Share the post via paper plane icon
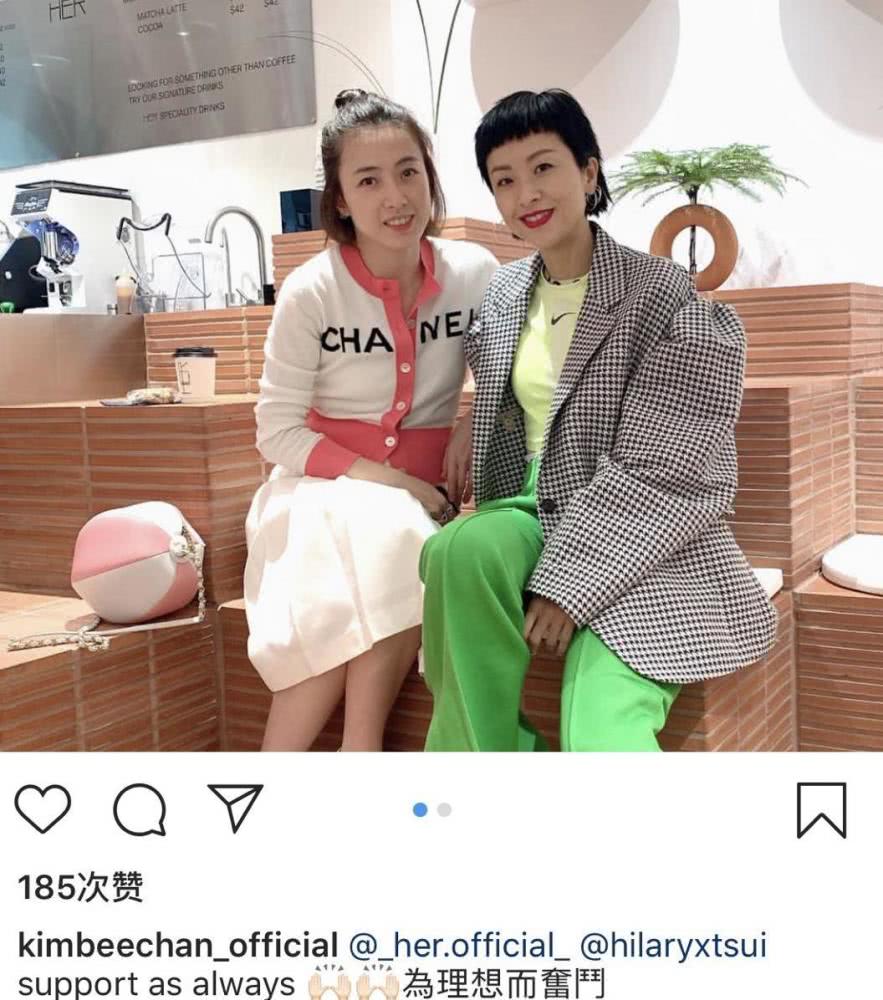 point(235,807)
